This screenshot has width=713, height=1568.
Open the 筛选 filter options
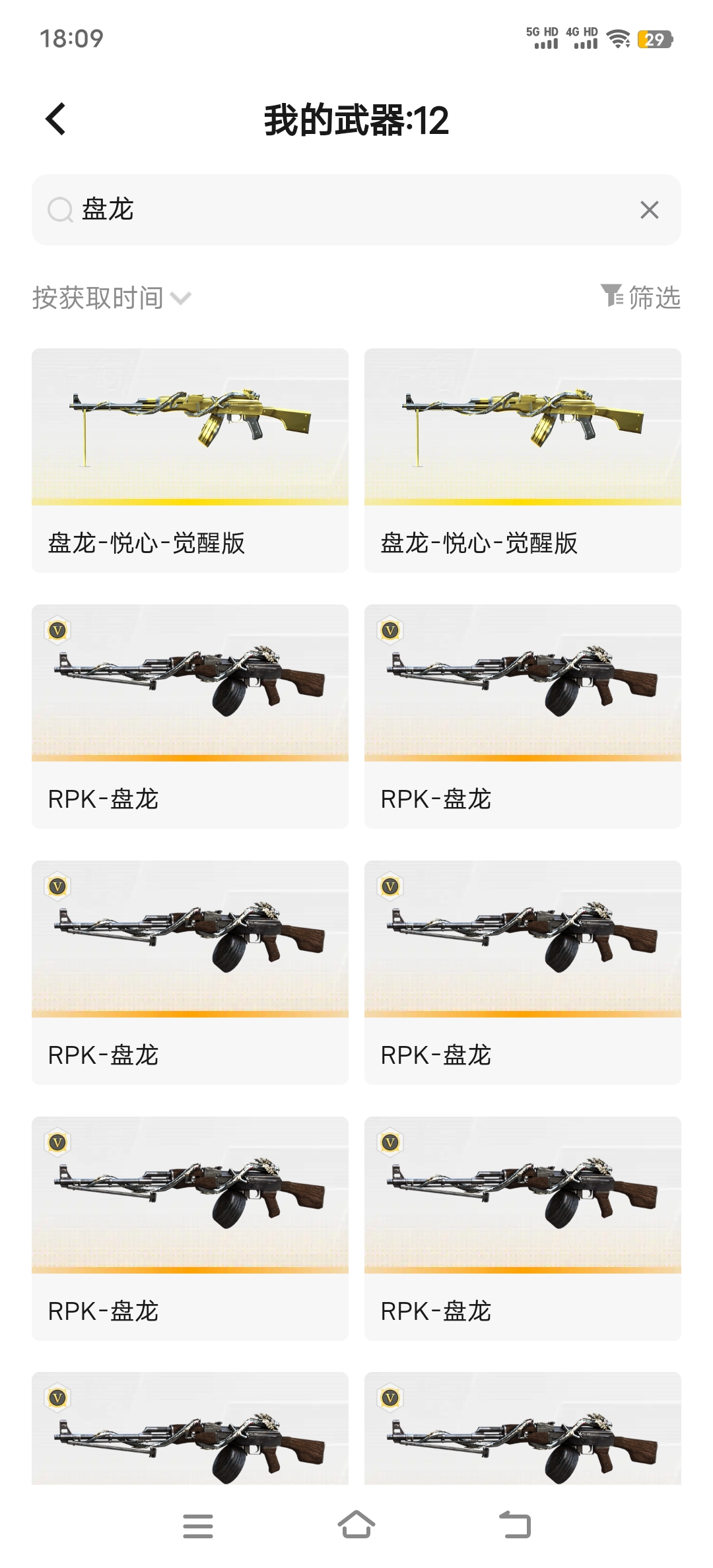640,298
